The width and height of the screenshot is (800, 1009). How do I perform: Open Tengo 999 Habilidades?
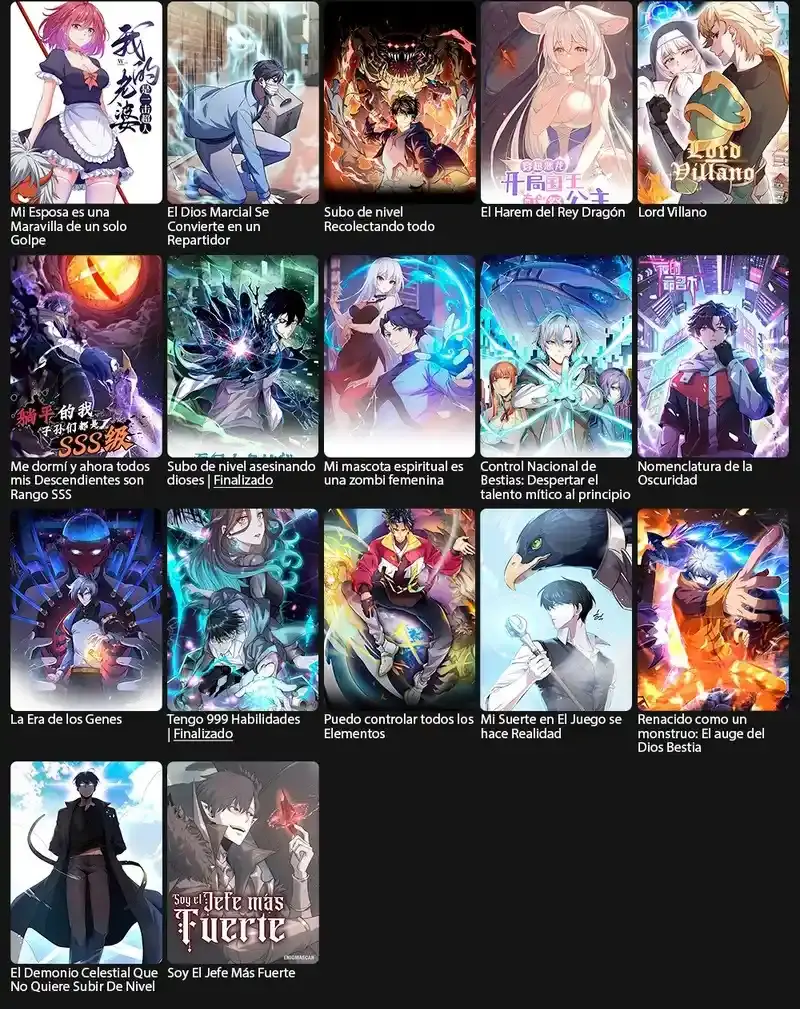coord(243,610)
